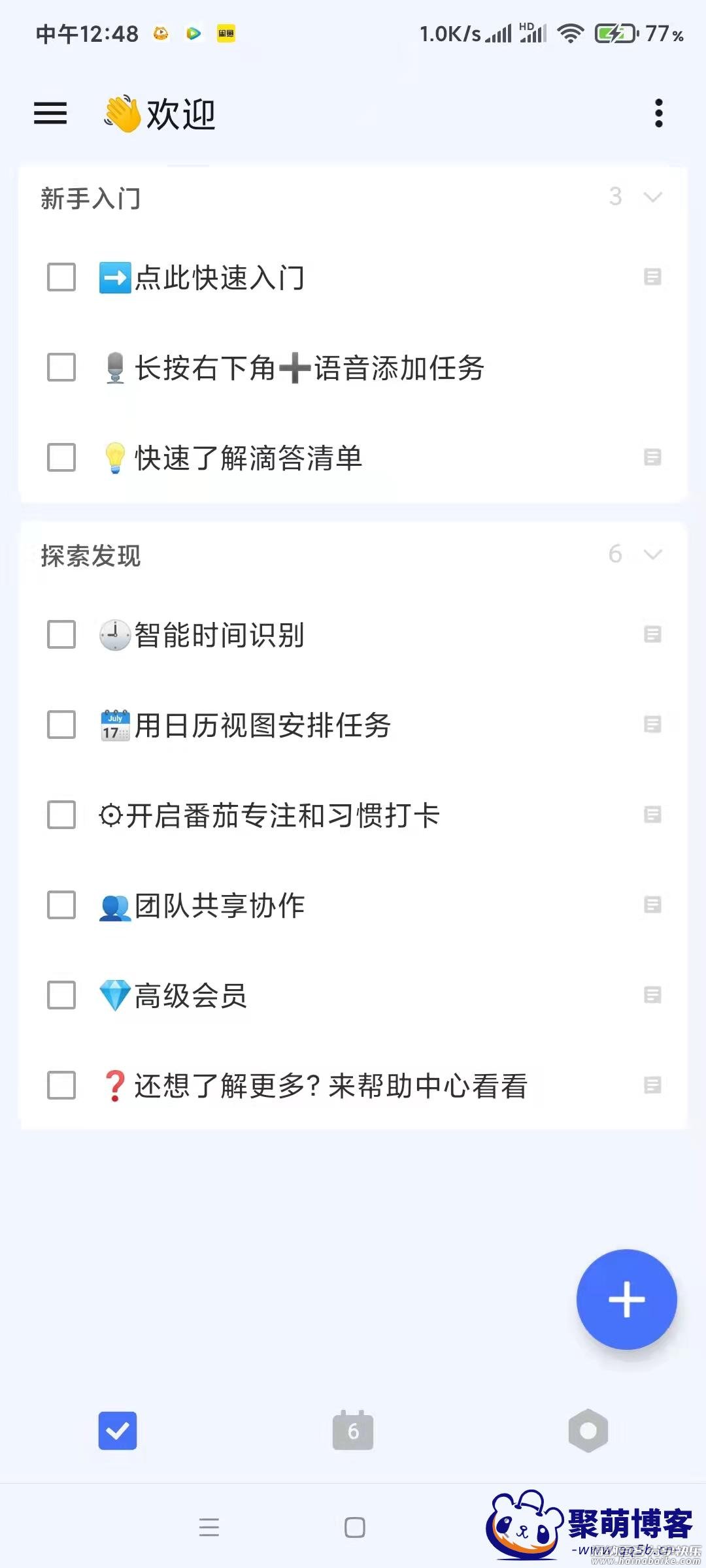Complete the 团队共享协作 task
This screenshot has width=706, height=1568.
coord(61,905)
